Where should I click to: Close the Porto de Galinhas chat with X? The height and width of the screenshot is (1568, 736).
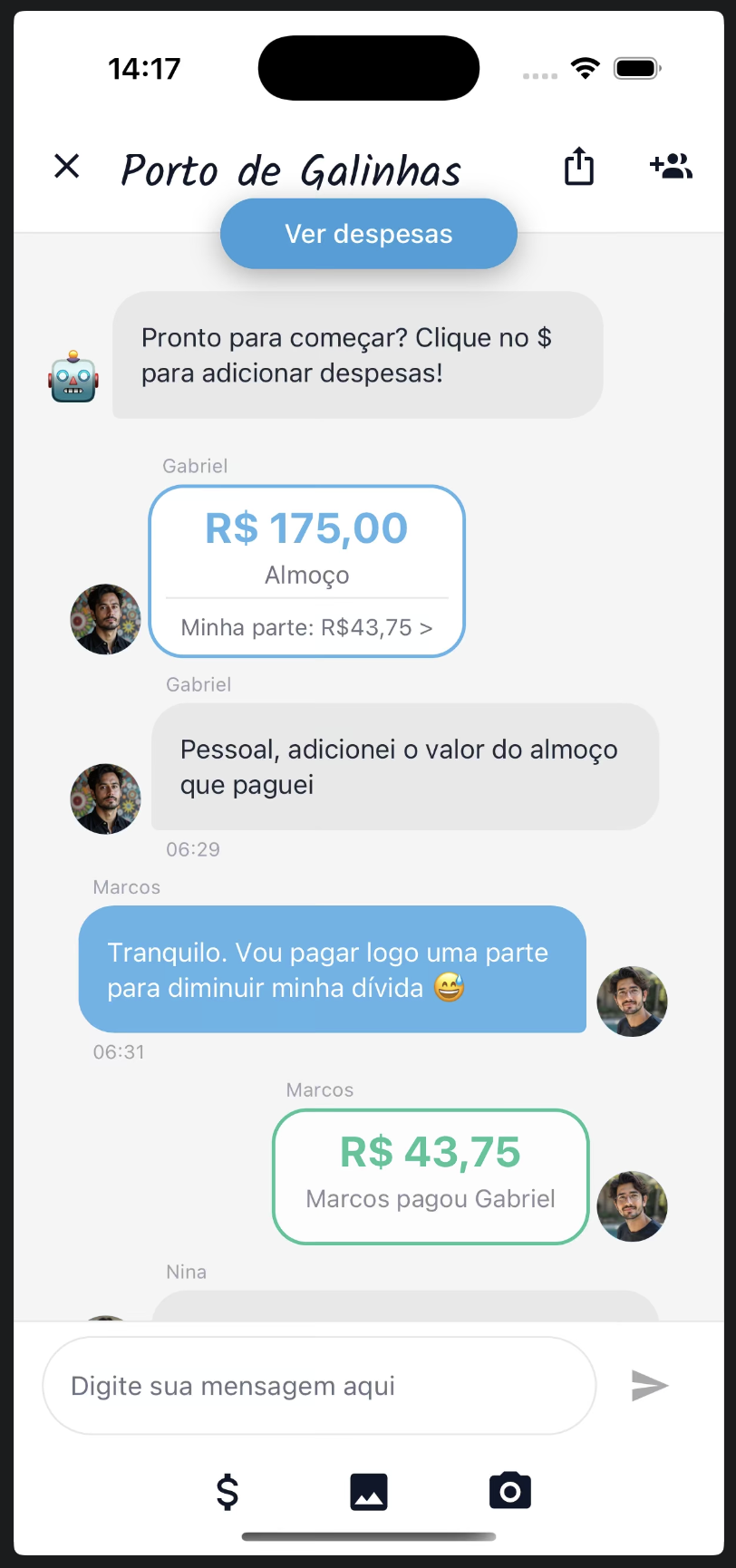click(x=66, y=167)
